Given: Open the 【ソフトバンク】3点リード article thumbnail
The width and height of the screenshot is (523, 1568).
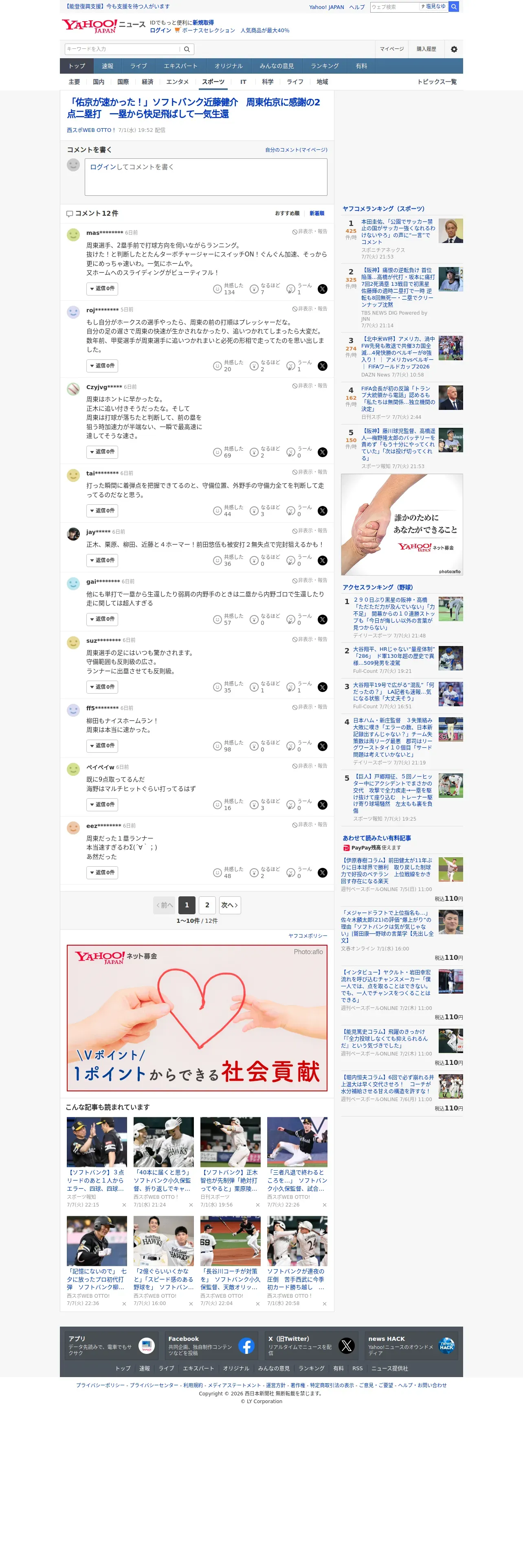Looking at the screenshot, I should tap(97, 1142).
